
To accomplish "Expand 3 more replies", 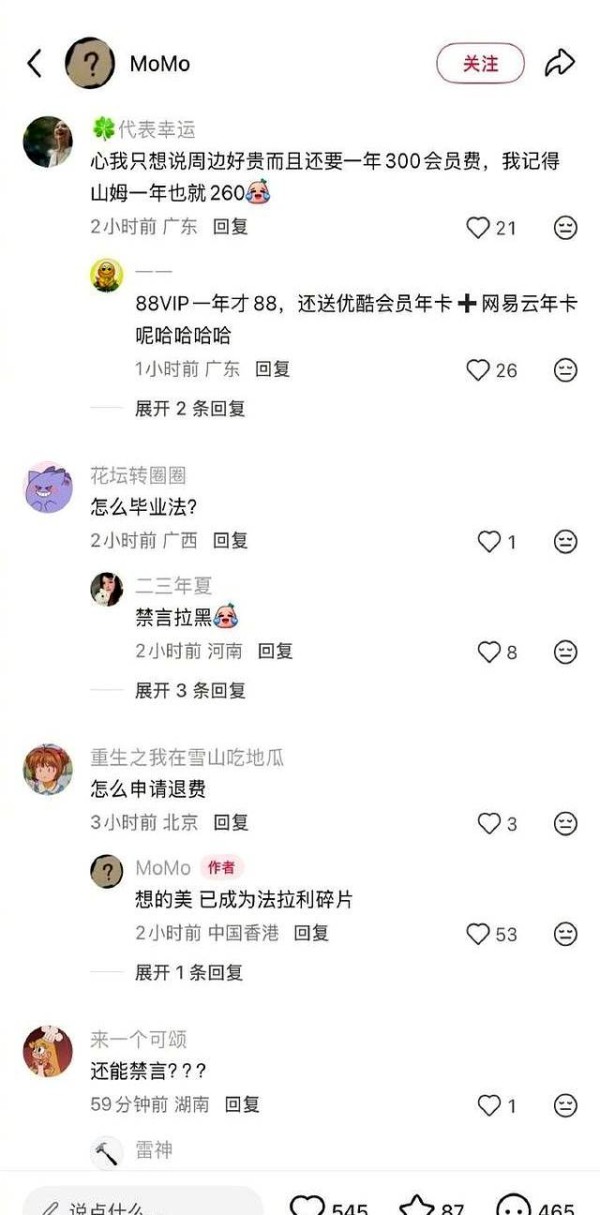I will pos(189,690).
